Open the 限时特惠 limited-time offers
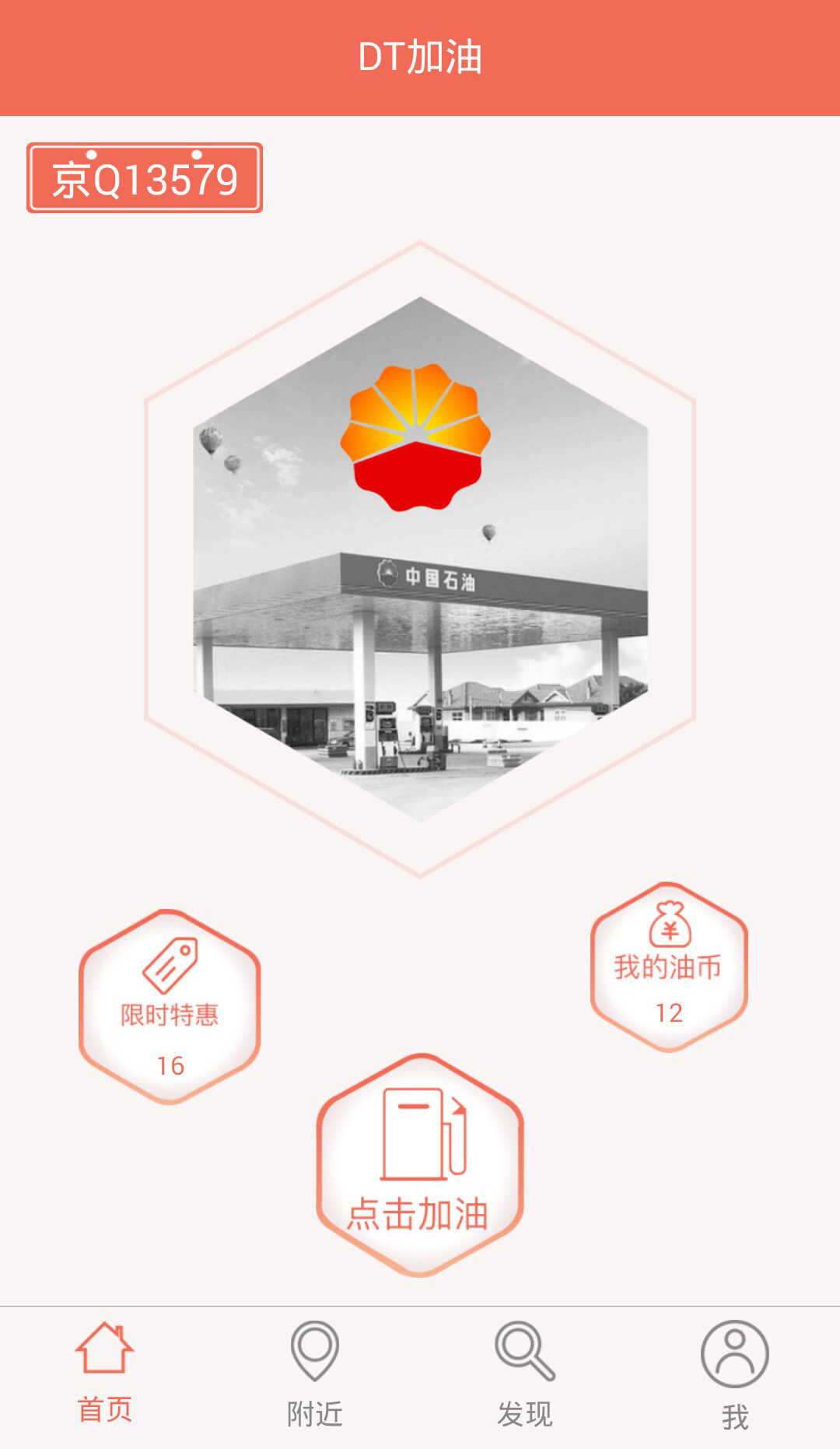 [170, 1007]
